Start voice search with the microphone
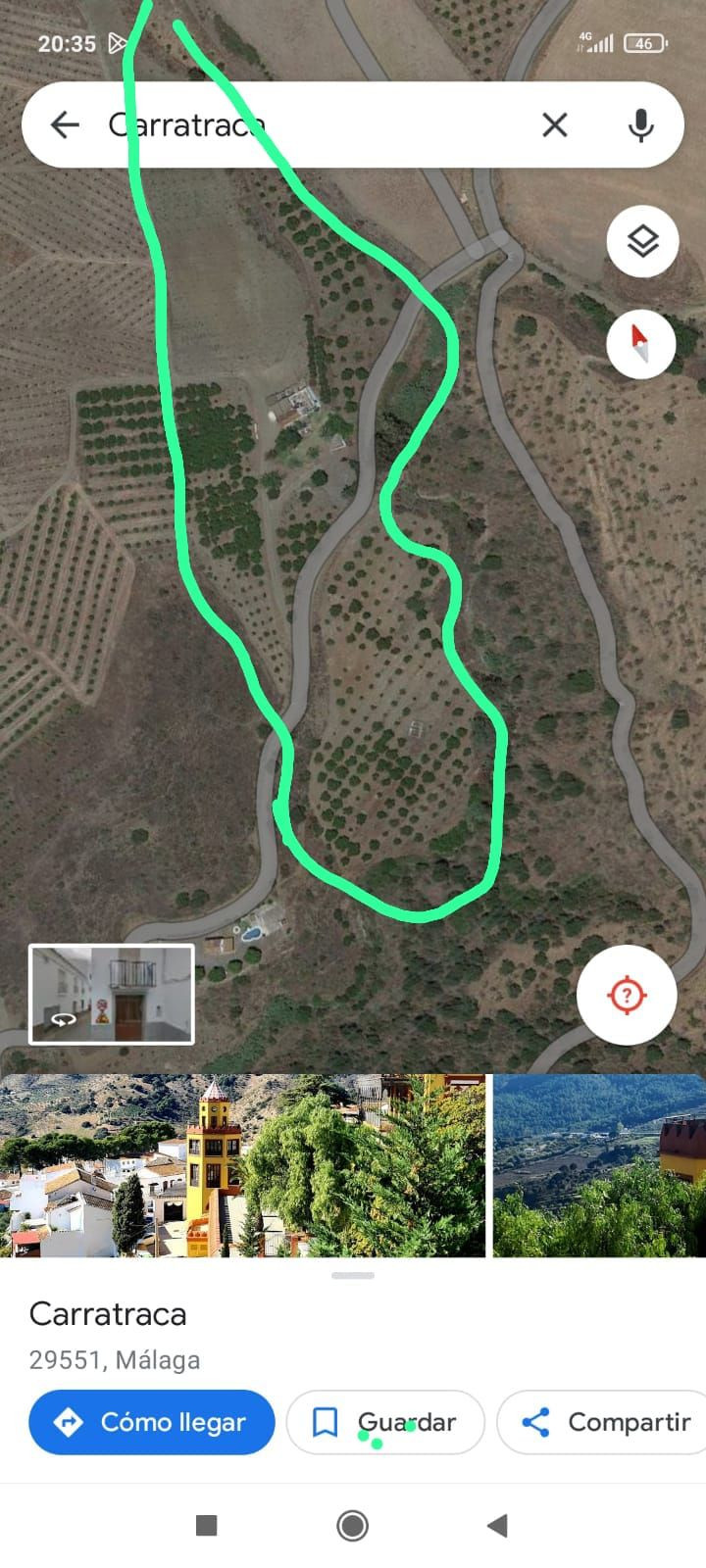The width and height of the screenshot is (706, 1568). [x=640, y=124]
